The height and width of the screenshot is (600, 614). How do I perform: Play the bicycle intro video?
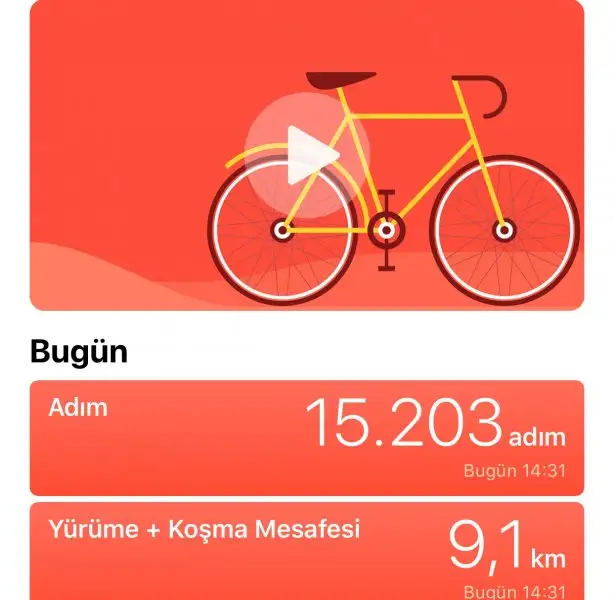pyautogui.click(x=307, y=157)
